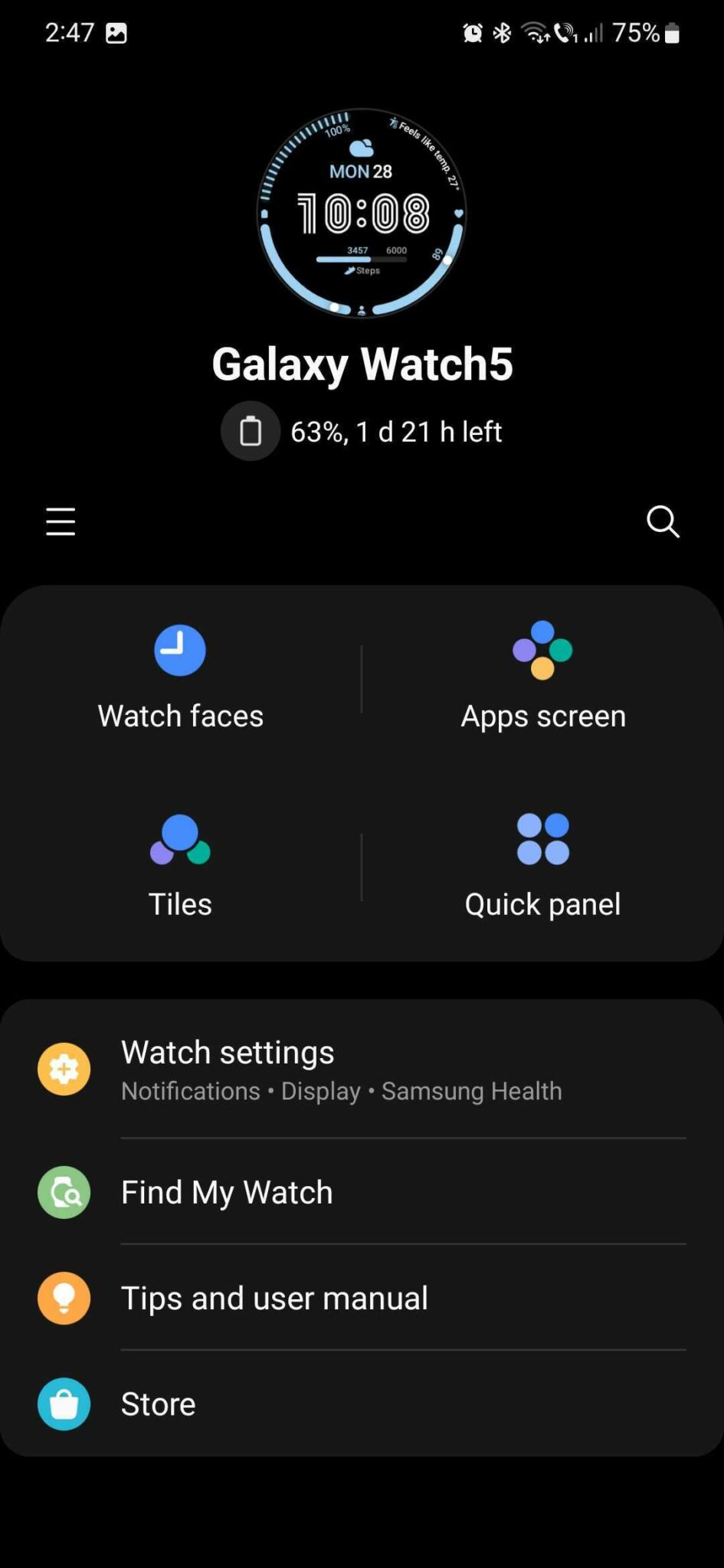Screen dimensions: 724x1568
Task: Tap the battery status icon in status bar
Action: [670, 33]
